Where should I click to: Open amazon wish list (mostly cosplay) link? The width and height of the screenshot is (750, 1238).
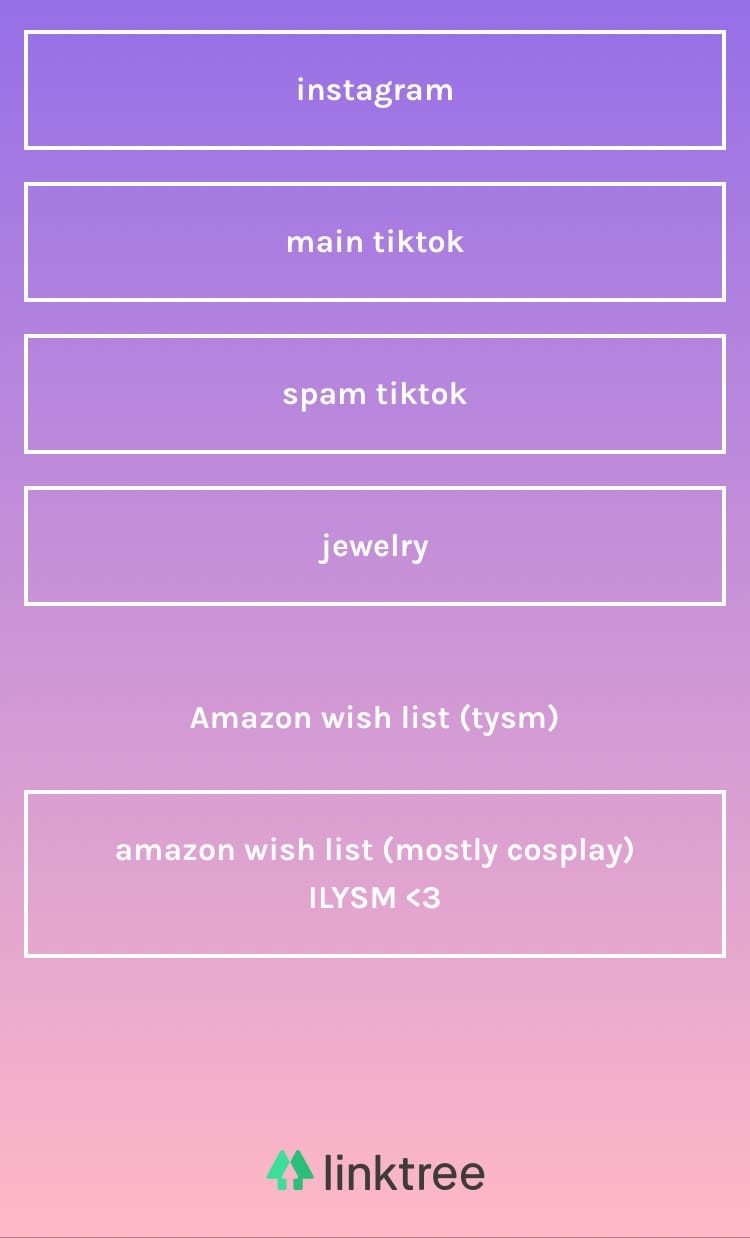(x=375, y=874)
